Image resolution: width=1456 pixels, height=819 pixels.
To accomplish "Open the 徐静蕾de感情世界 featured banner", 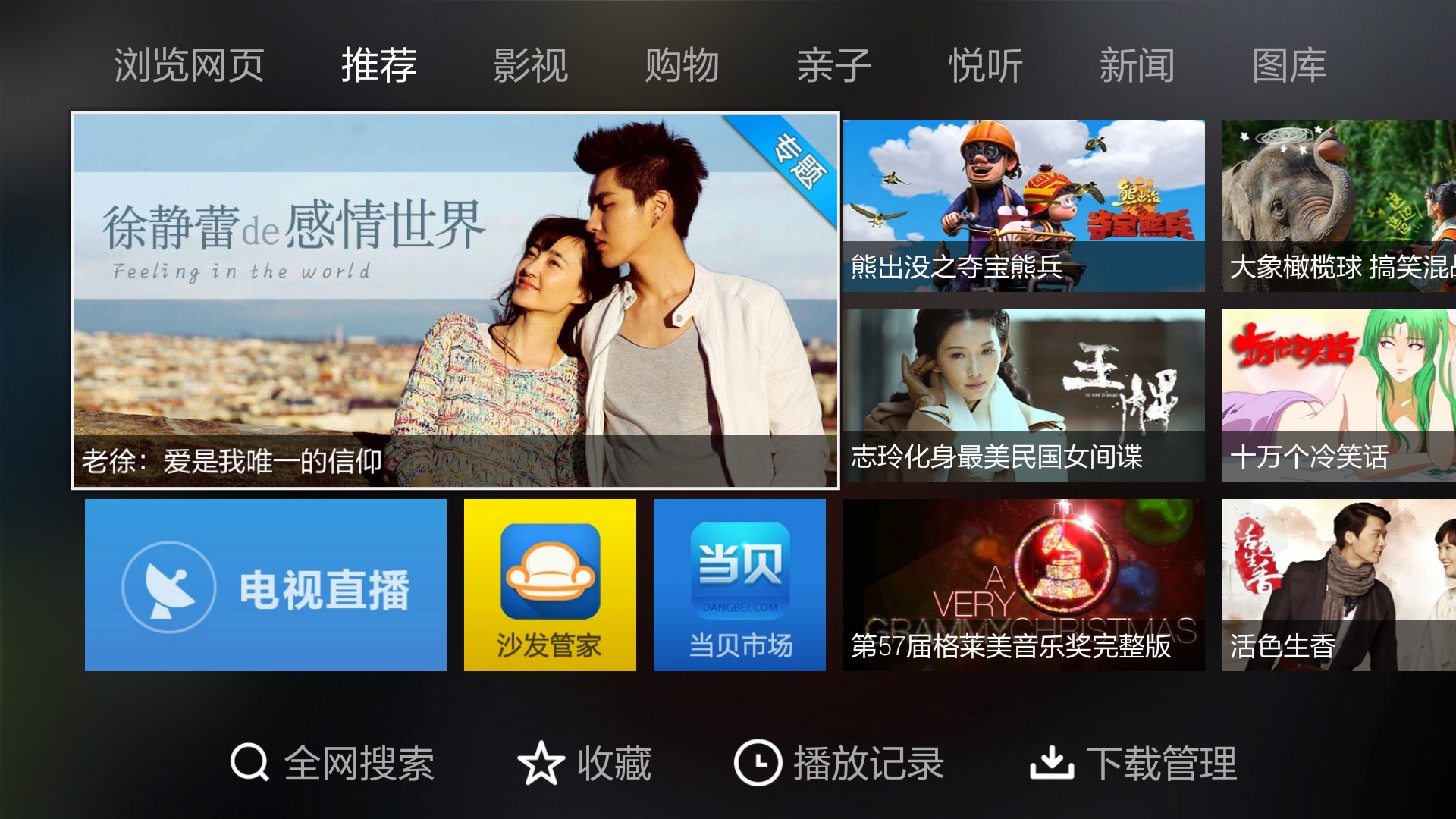I will pyautogui.click(x=455, y=300).
